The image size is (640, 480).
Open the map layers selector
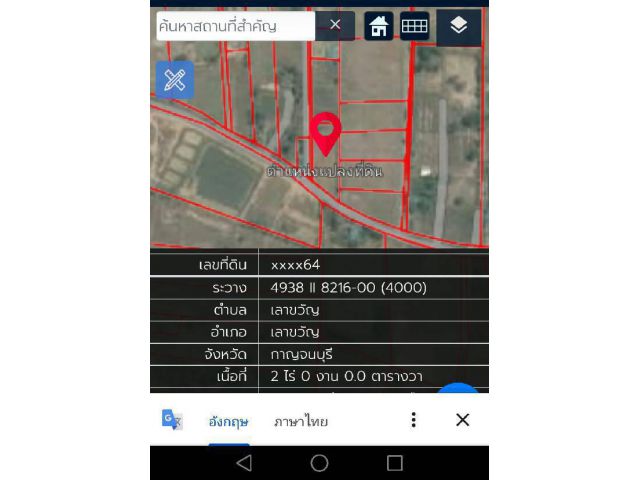click(x=459, y=26)
